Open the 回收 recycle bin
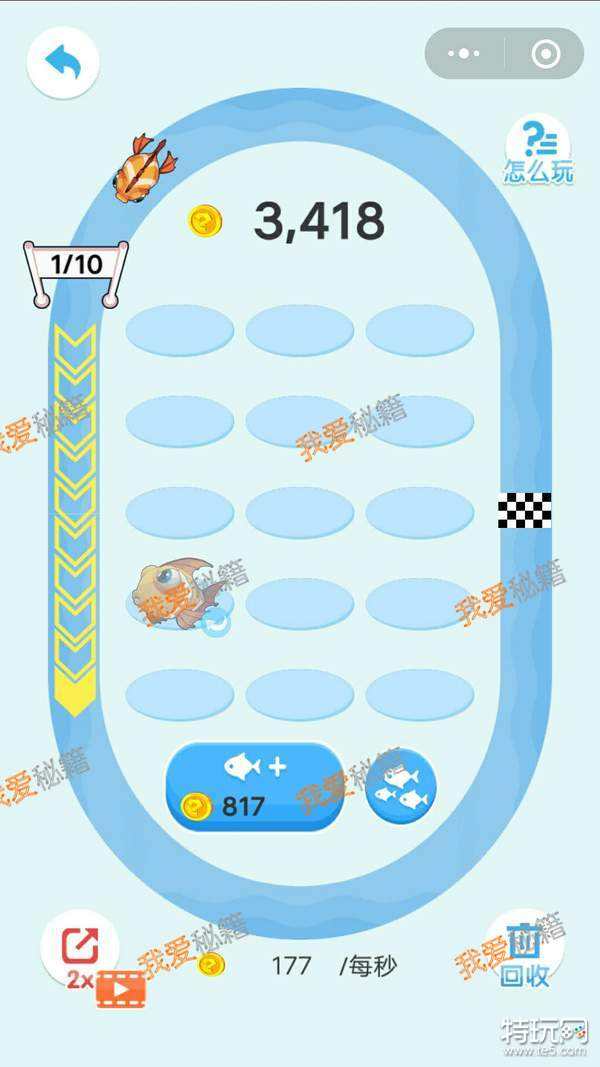600x1067 pixels. [524, 950]
